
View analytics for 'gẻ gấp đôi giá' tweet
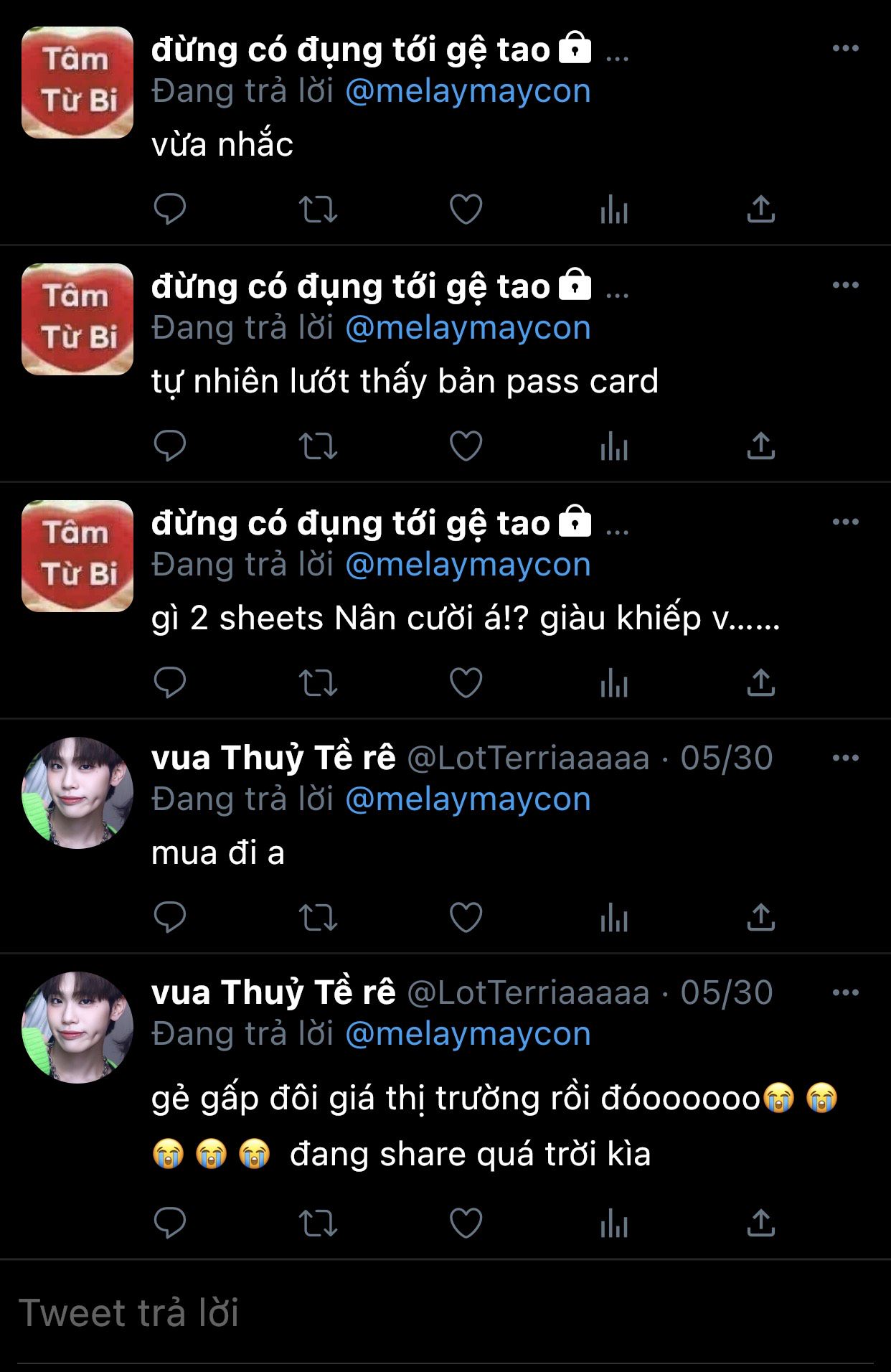pyautogui.click(x=614, y=1223)
